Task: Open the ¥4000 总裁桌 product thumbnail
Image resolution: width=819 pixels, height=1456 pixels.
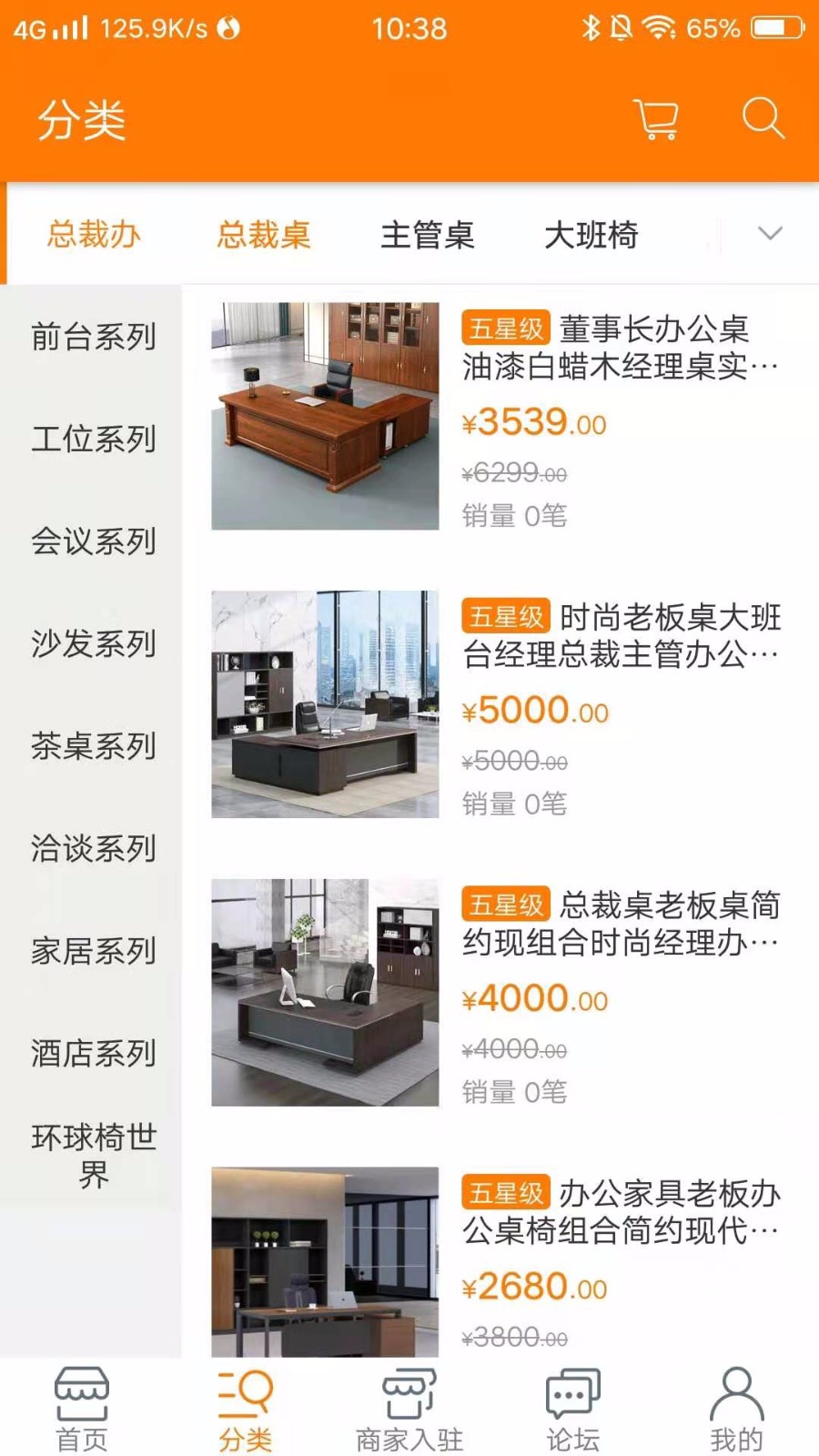Action: pyautogui.click(x=325, y=994)
